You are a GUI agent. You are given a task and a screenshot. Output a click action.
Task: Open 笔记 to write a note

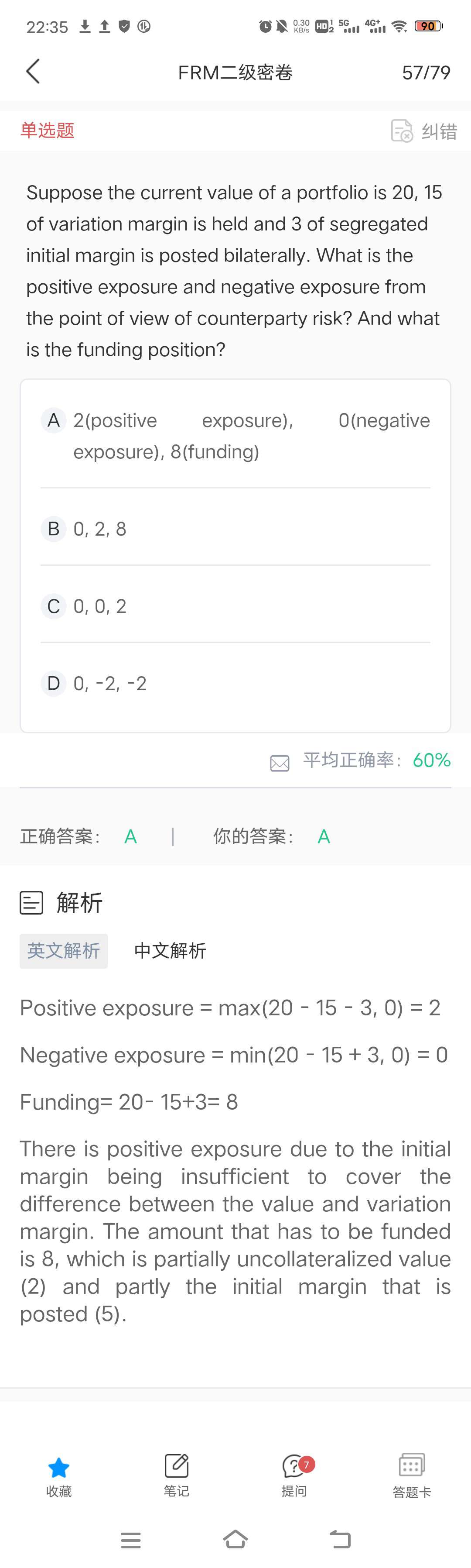(176, 1475)
